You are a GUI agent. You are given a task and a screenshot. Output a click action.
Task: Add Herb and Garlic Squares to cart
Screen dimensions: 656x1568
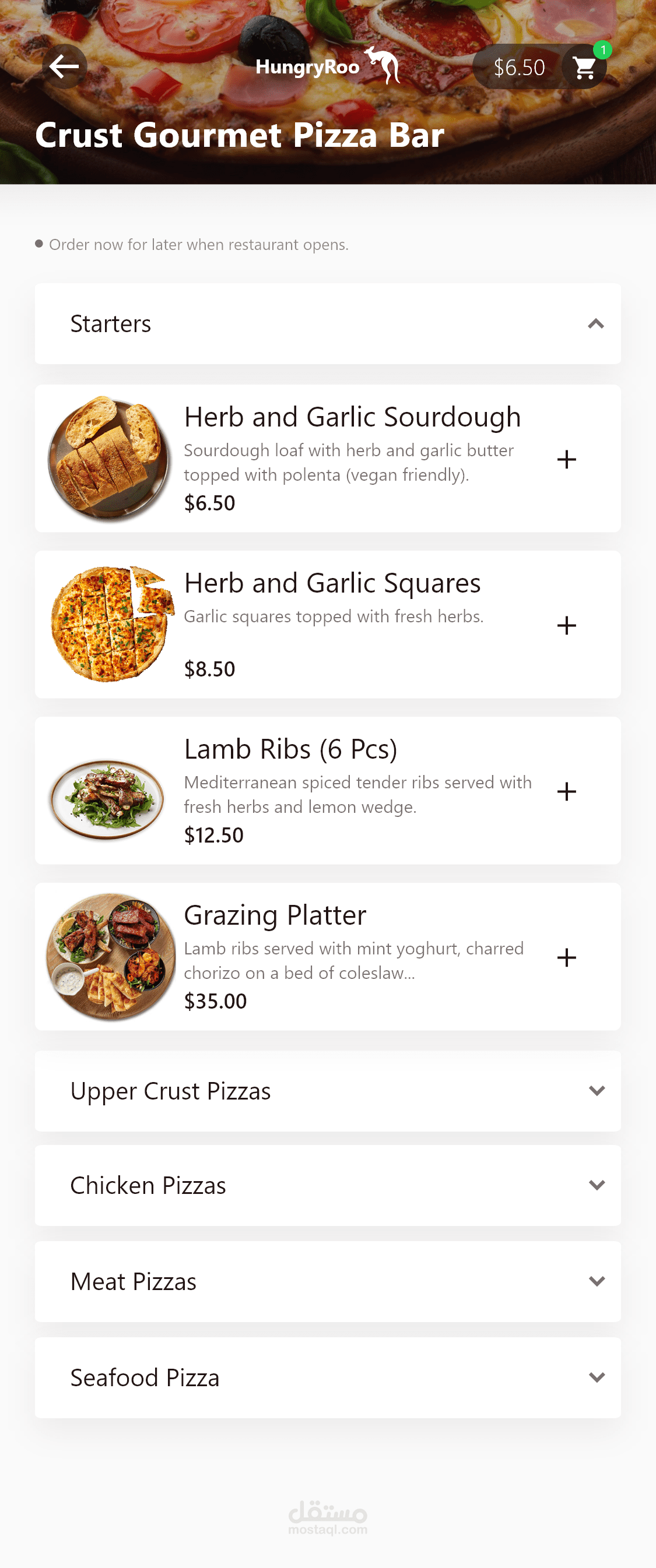point(566,626)
